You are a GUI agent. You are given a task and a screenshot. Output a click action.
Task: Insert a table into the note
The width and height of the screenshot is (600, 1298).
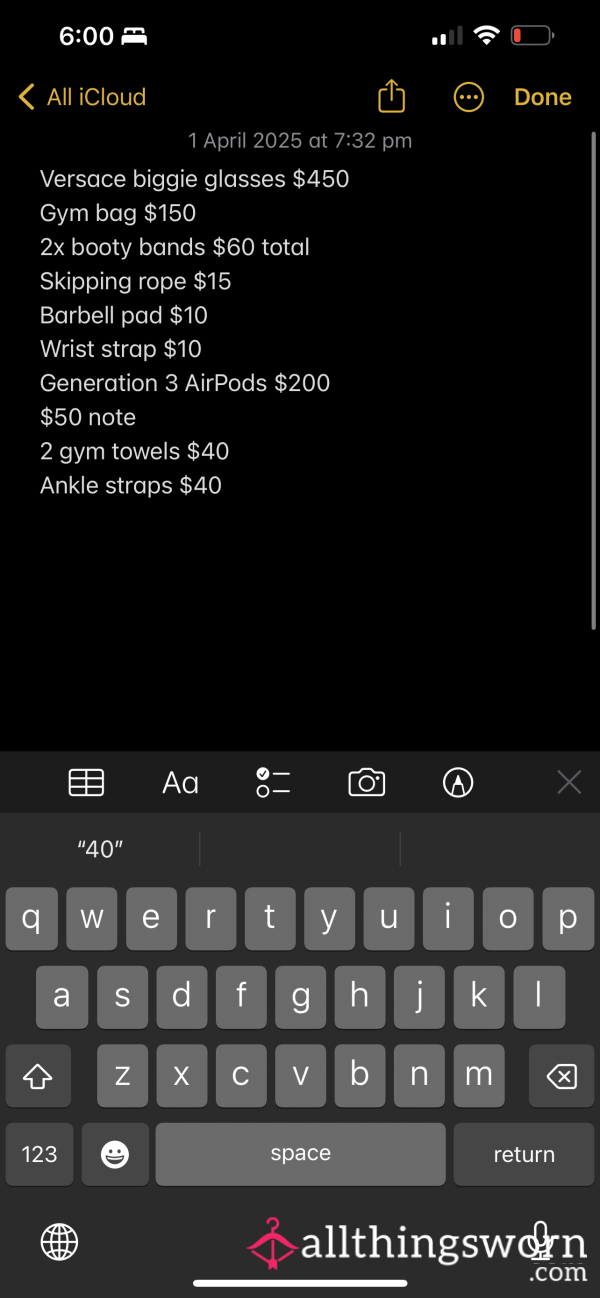click(86, 782)
